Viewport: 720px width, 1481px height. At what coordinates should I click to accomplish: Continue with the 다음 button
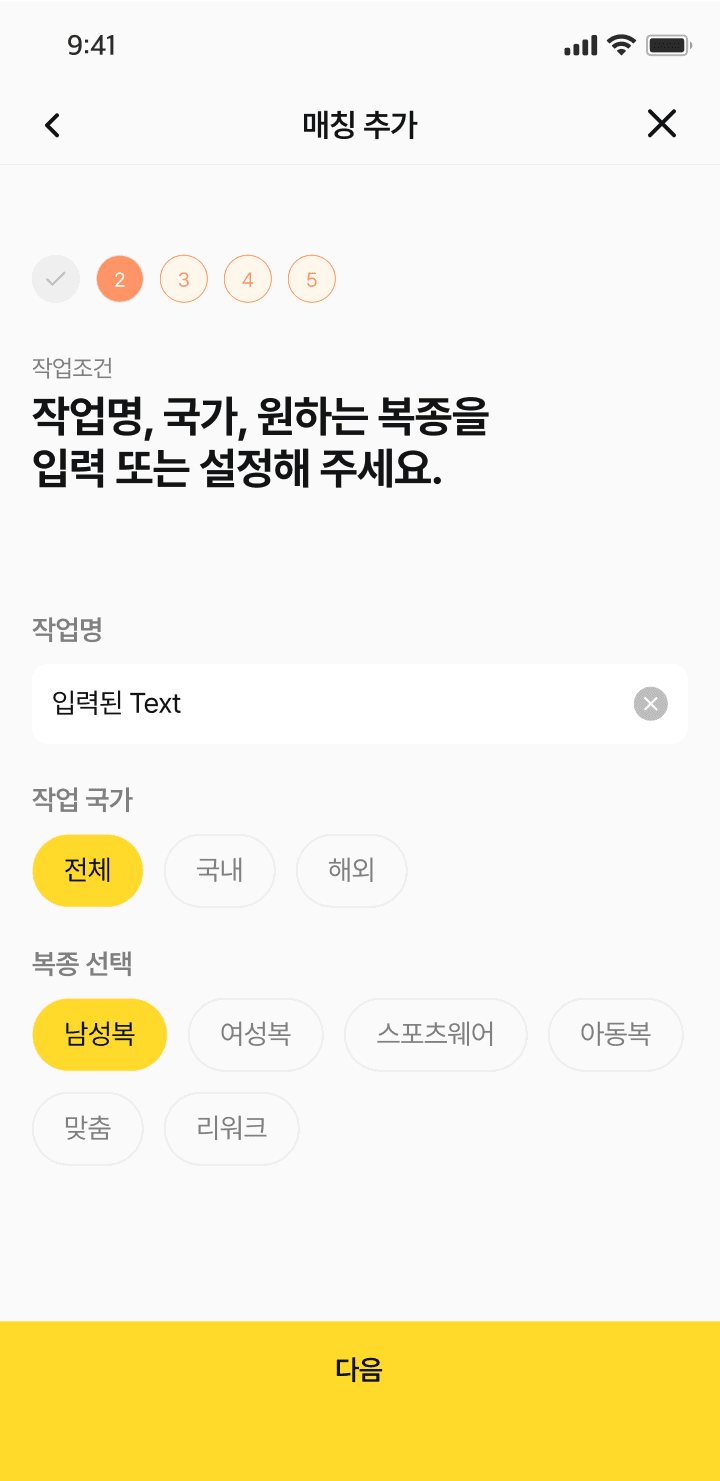tap(360, 1370)
